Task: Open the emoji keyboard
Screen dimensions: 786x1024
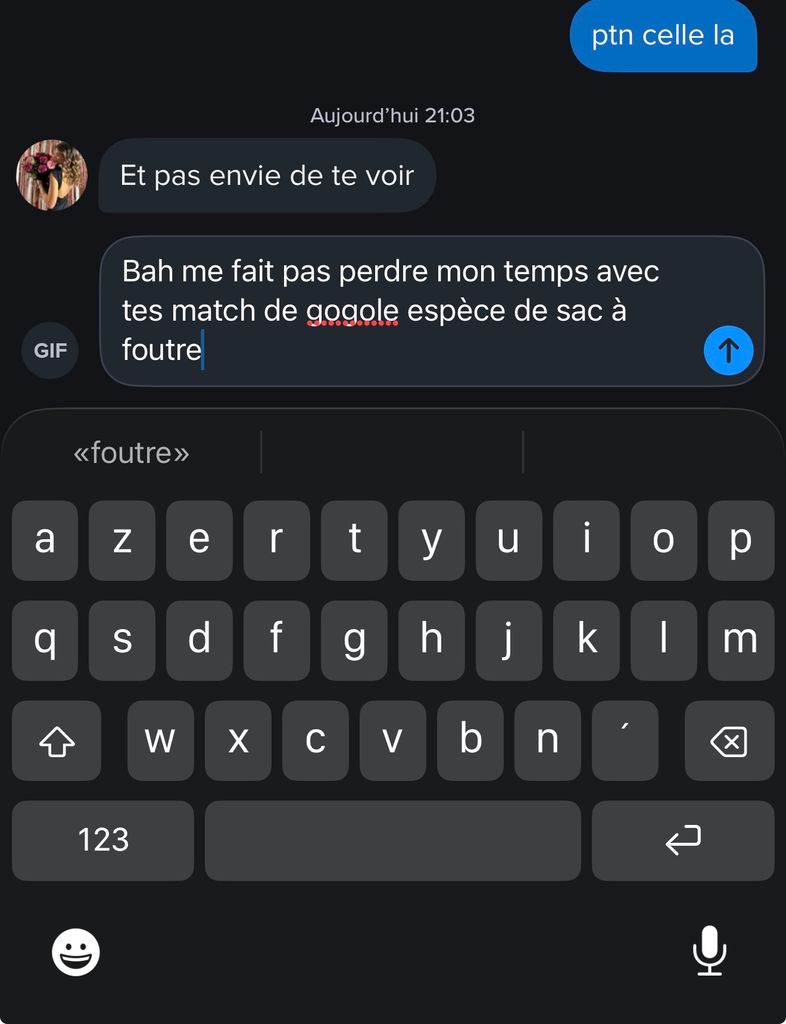Action: [76, 951]
